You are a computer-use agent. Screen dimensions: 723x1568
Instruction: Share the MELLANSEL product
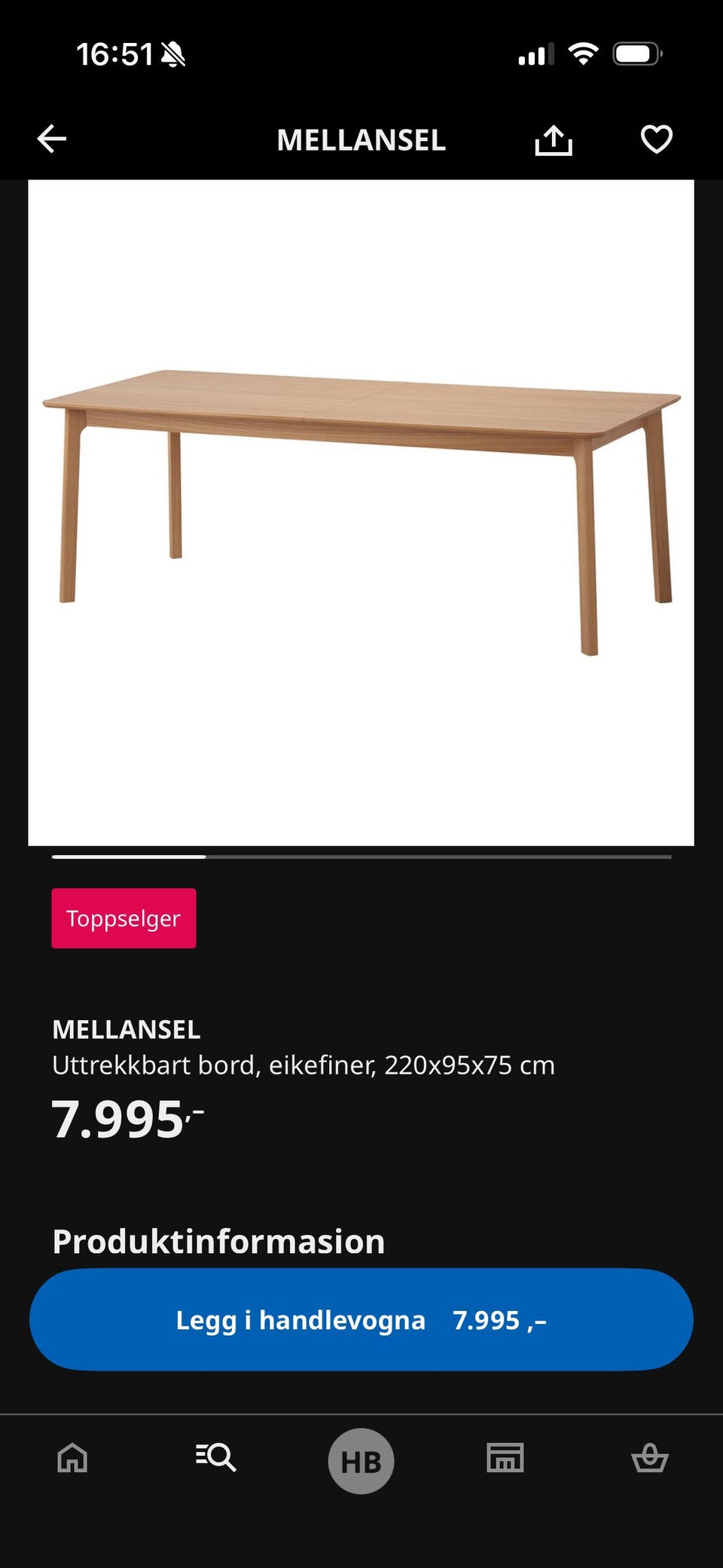click(554, 139)
